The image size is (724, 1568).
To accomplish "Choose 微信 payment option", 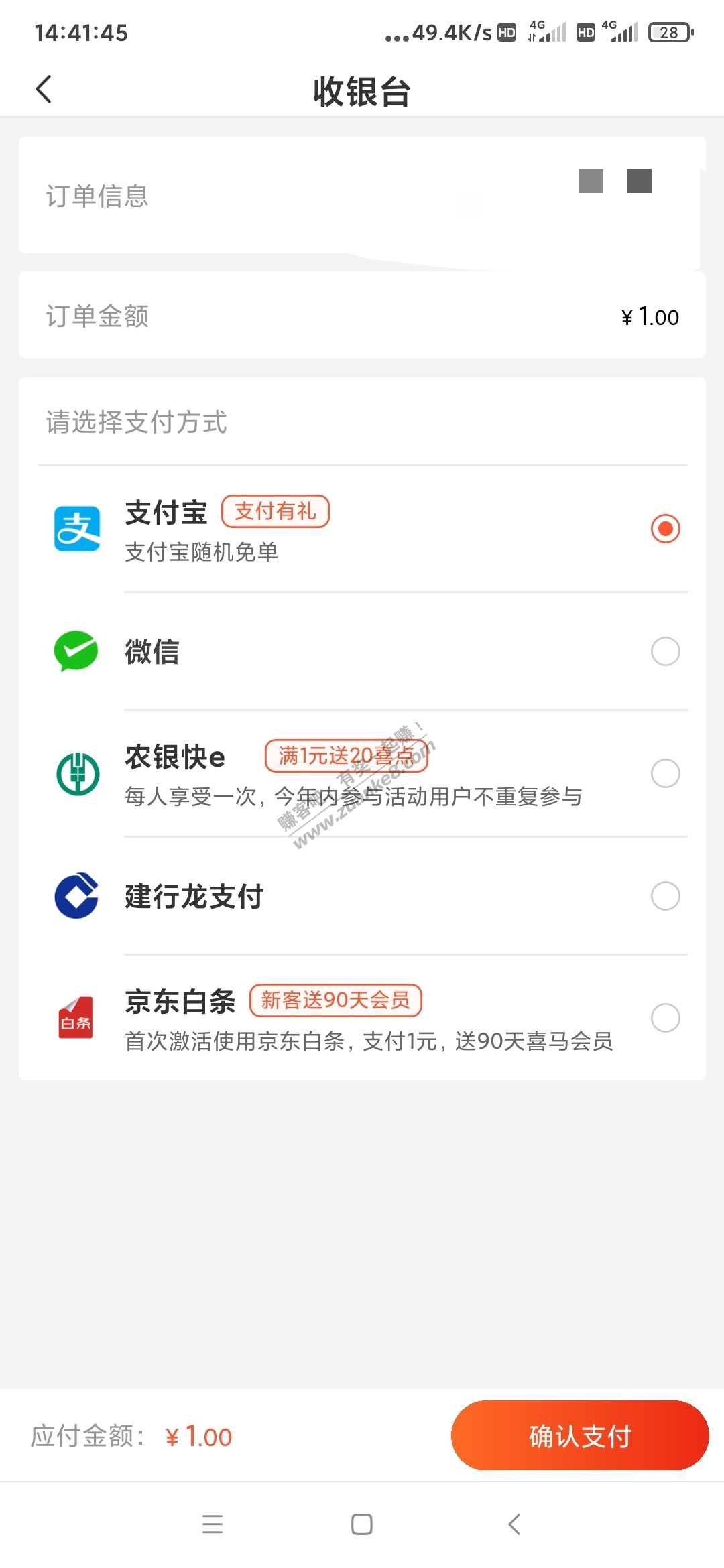I will [x=665, y=651].
